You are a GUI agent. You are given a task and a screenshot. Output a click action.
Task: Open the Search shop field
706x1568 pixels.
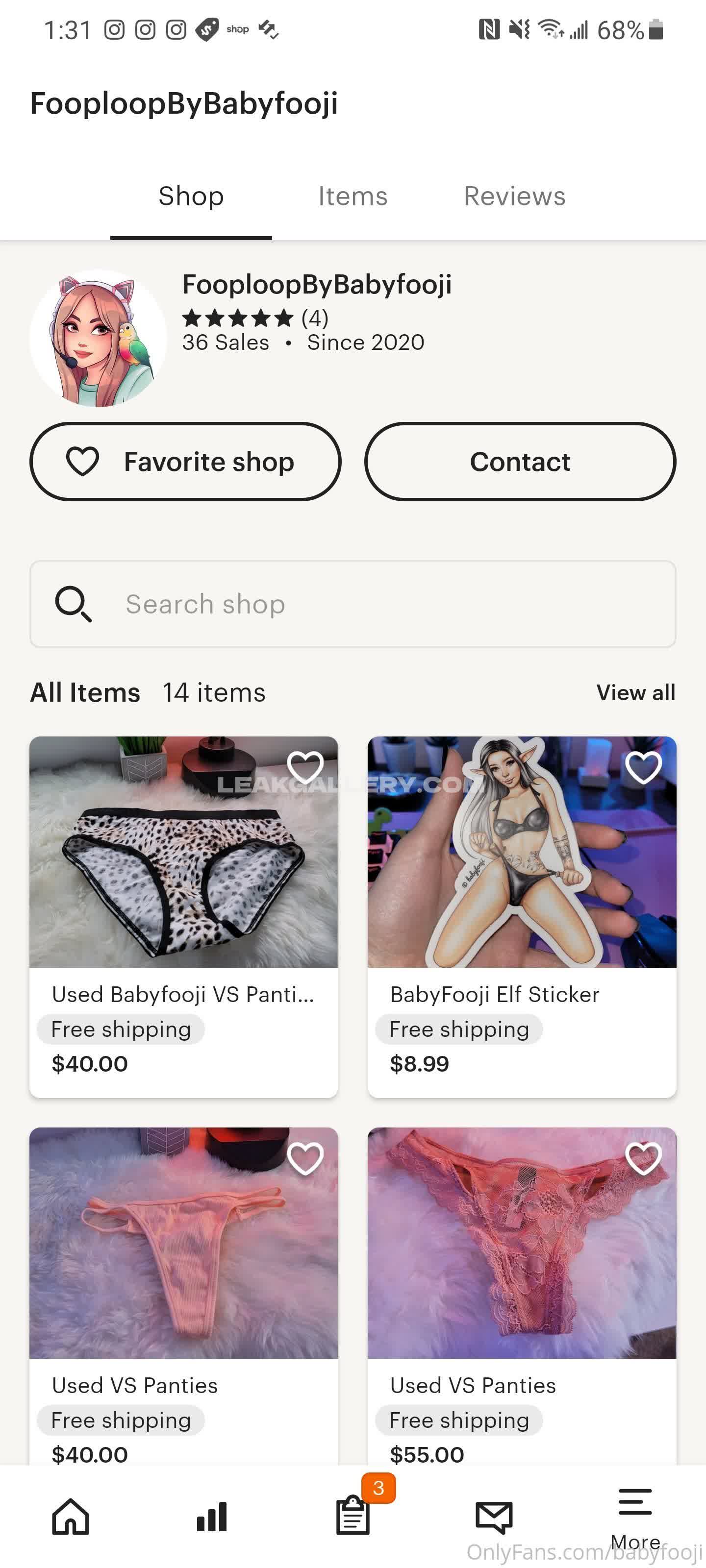[x=353, y=604]
